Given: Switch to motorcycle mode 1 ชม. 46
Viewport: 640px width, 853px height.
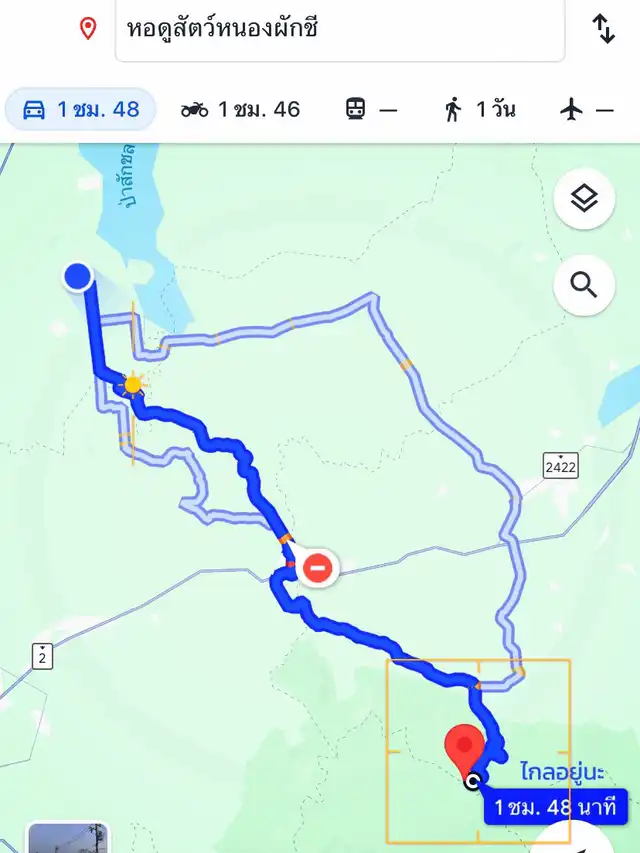Looking at the screenshot, I should [241, 110].
